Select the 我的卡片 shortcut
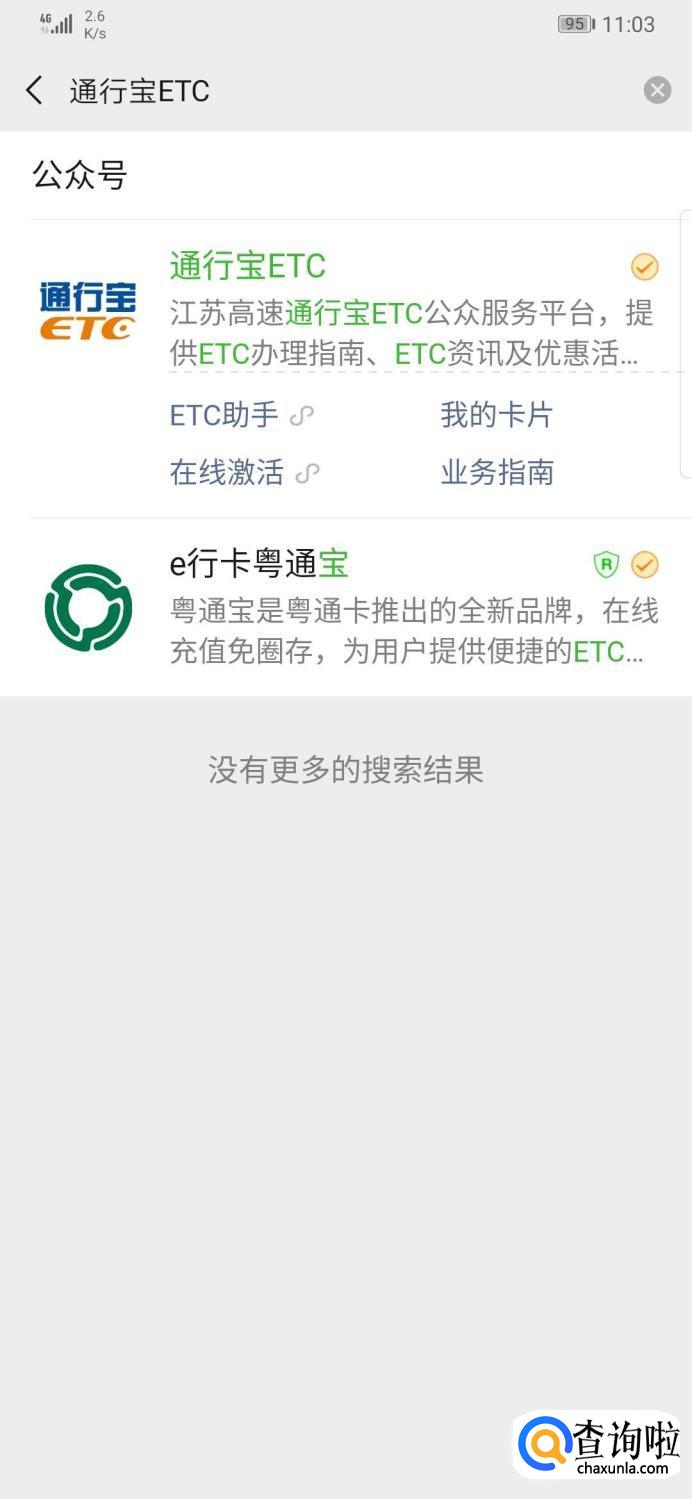The width and height of the screenshot is (692, 1499). click(x=497, y=415)
